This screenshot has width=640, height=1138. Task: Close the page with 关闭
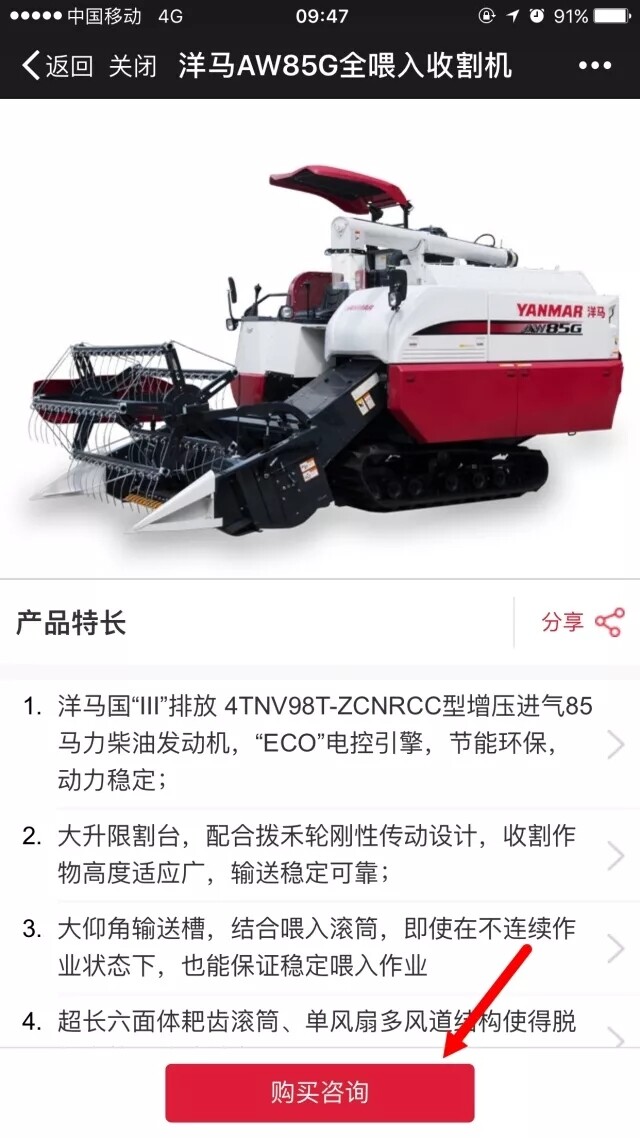tap(133, 66)
